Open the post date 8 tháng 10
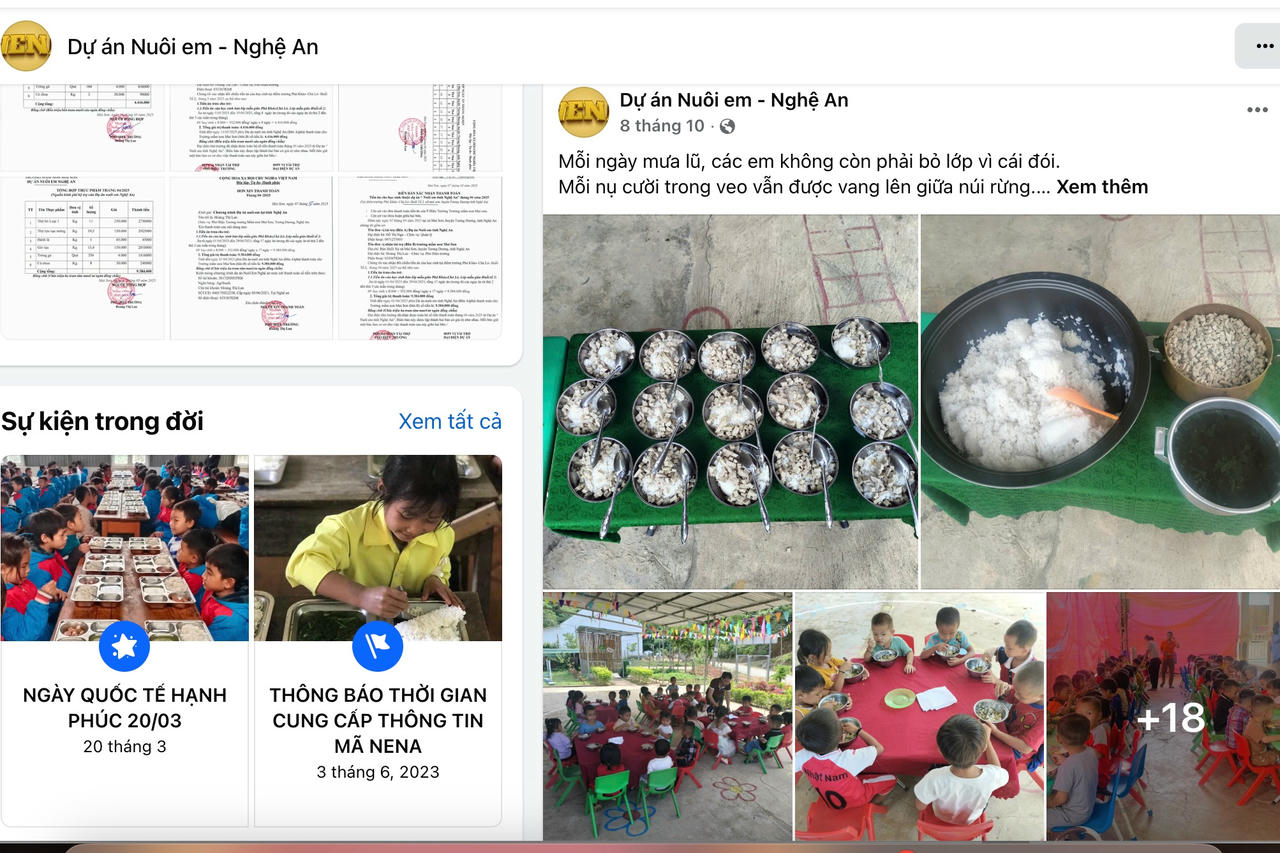The image size is (1280, 853). (x=661, y=126)
